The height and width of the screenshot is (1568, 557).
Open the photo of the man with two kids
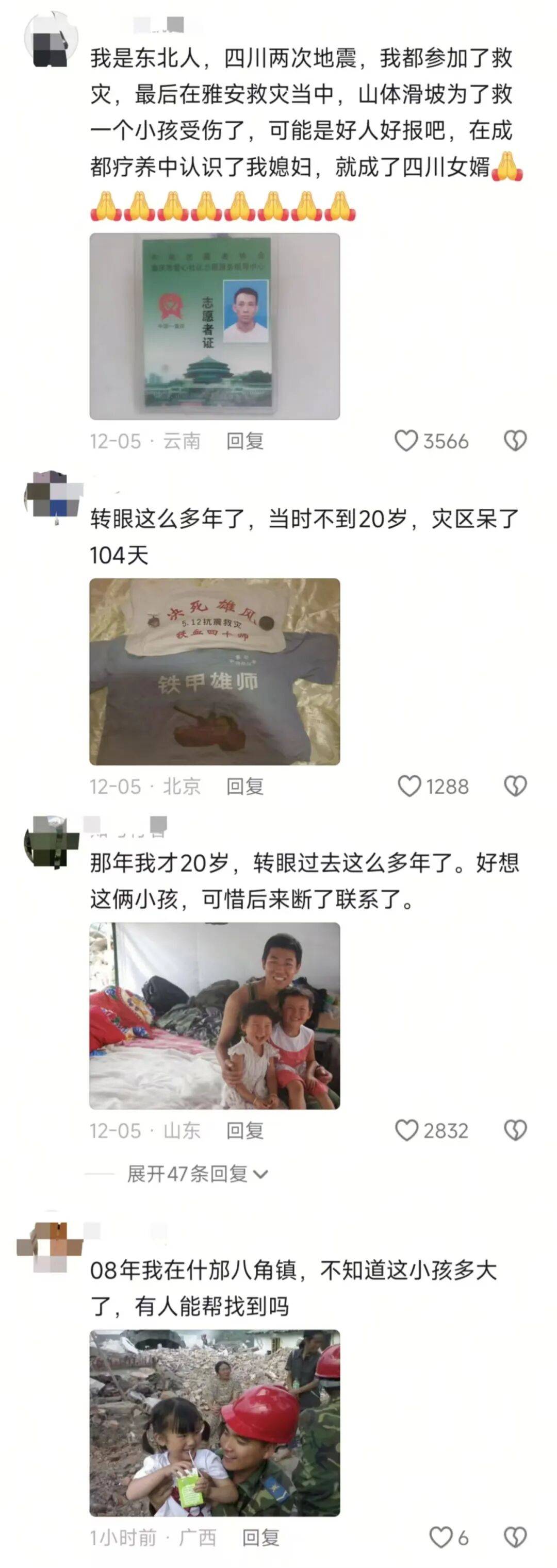214,1016
